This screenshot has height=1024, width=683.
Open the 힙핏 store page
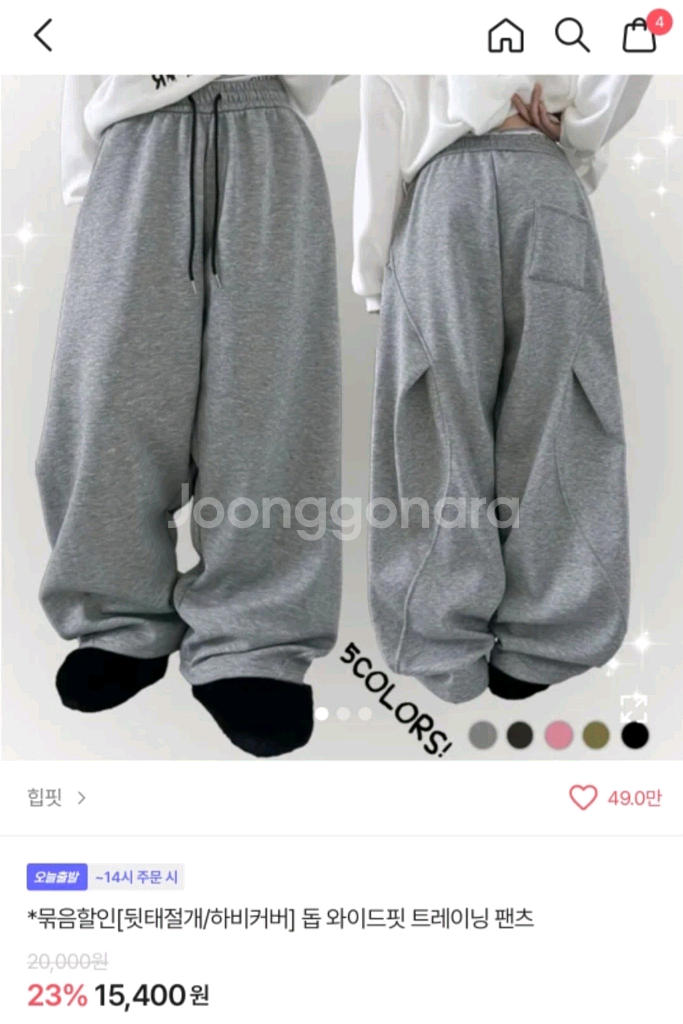(x=56, y=797)
